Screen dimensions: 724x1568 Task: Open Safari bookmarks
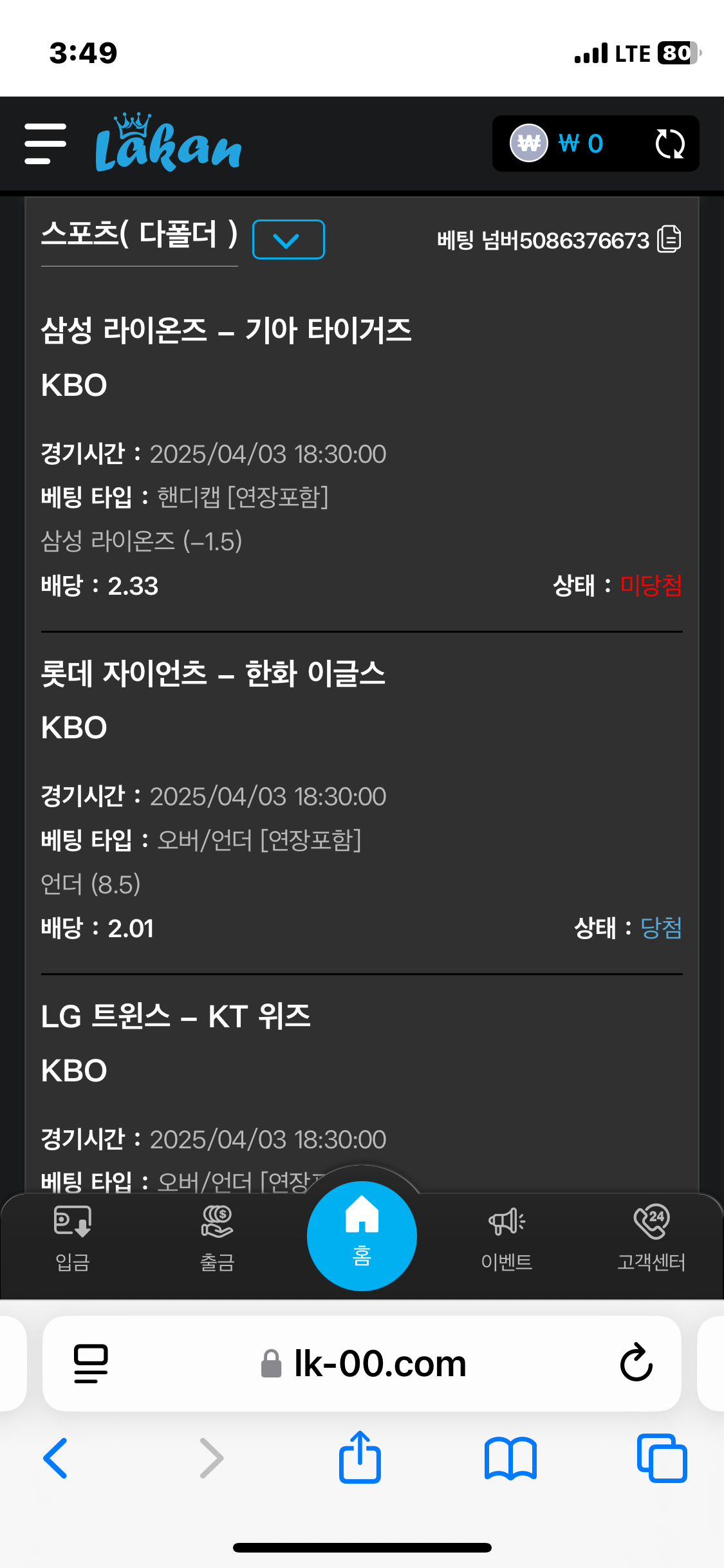pos(510,1459)
